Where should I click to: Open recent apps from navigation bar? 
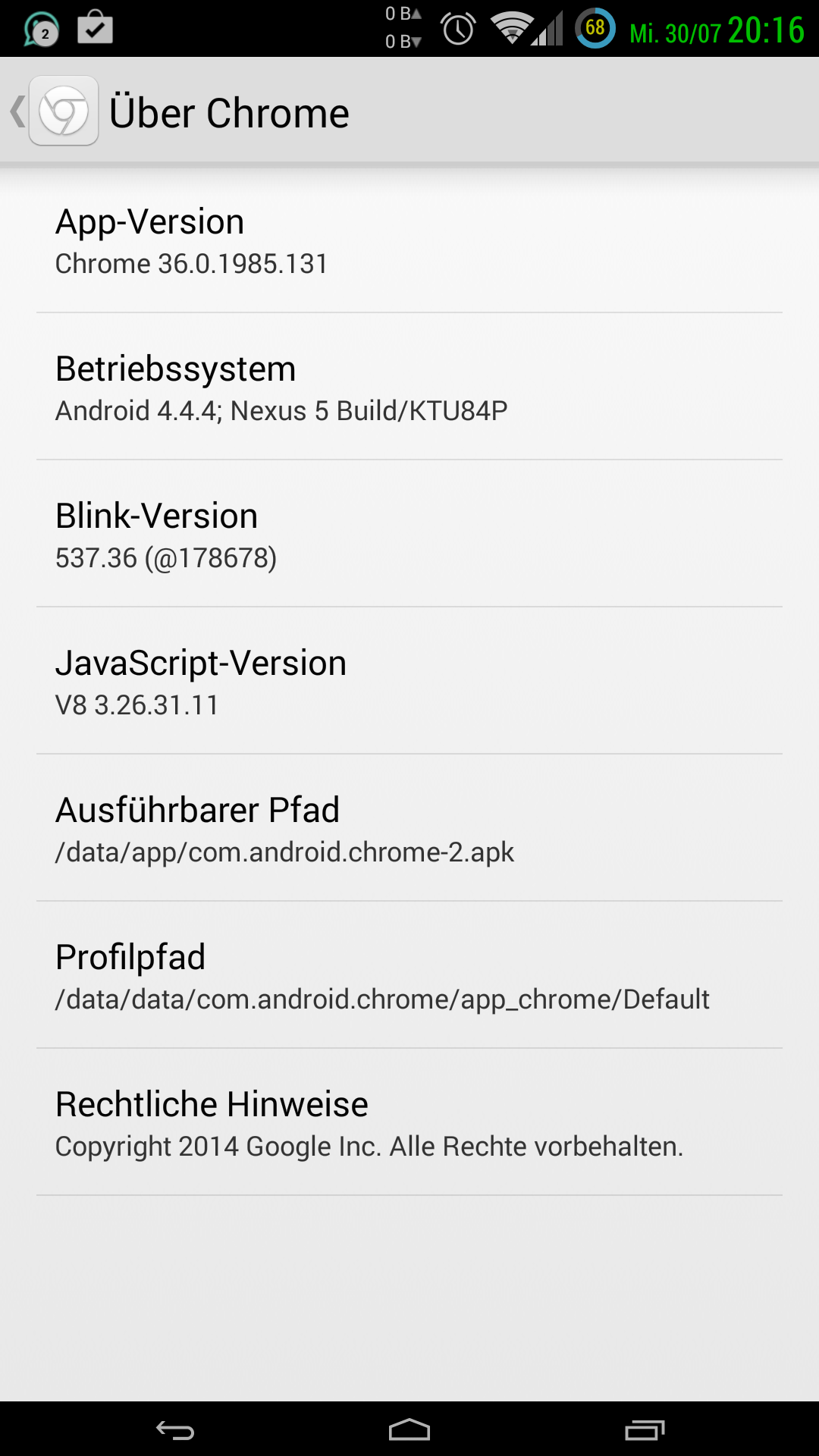point(645,1429)
